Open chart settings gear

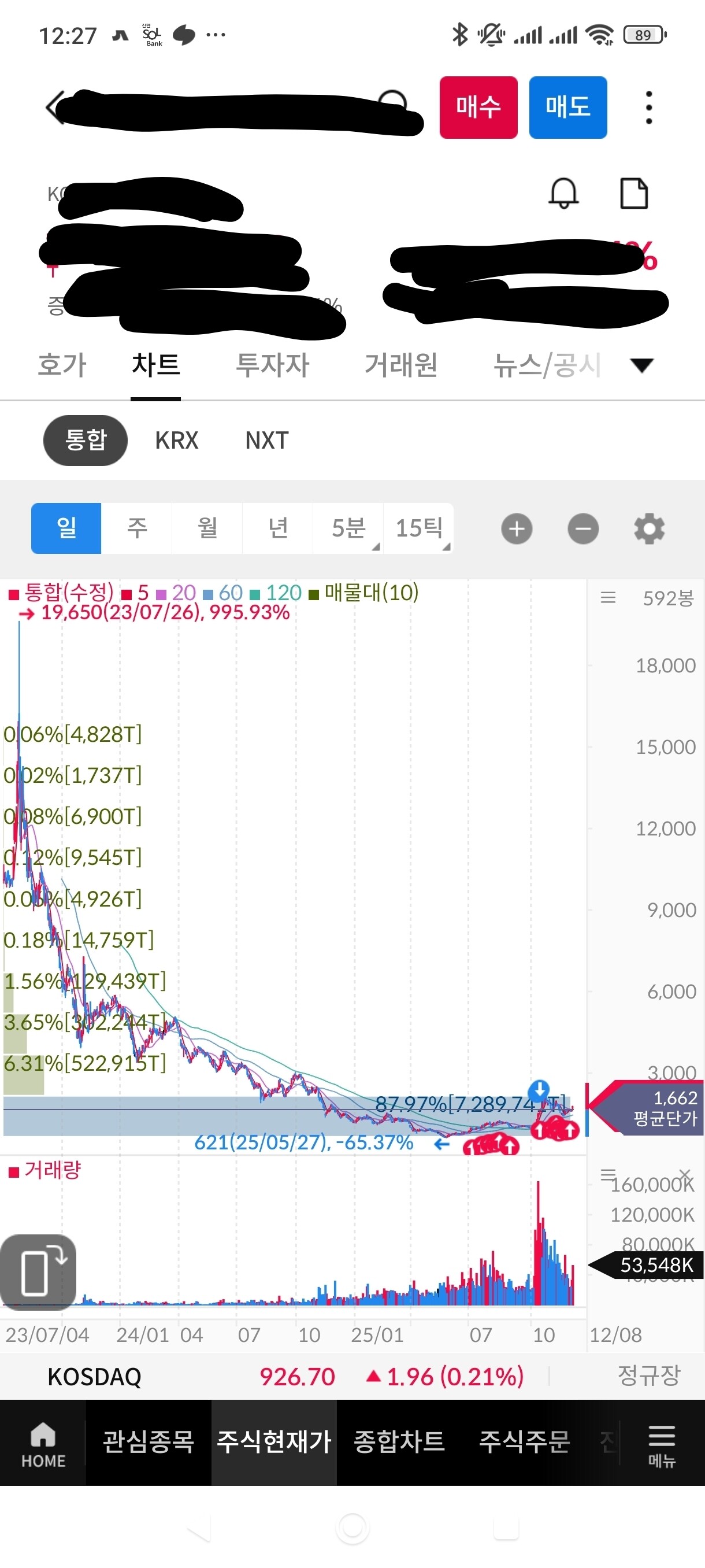pyautogui.click(x=649, y=528)
